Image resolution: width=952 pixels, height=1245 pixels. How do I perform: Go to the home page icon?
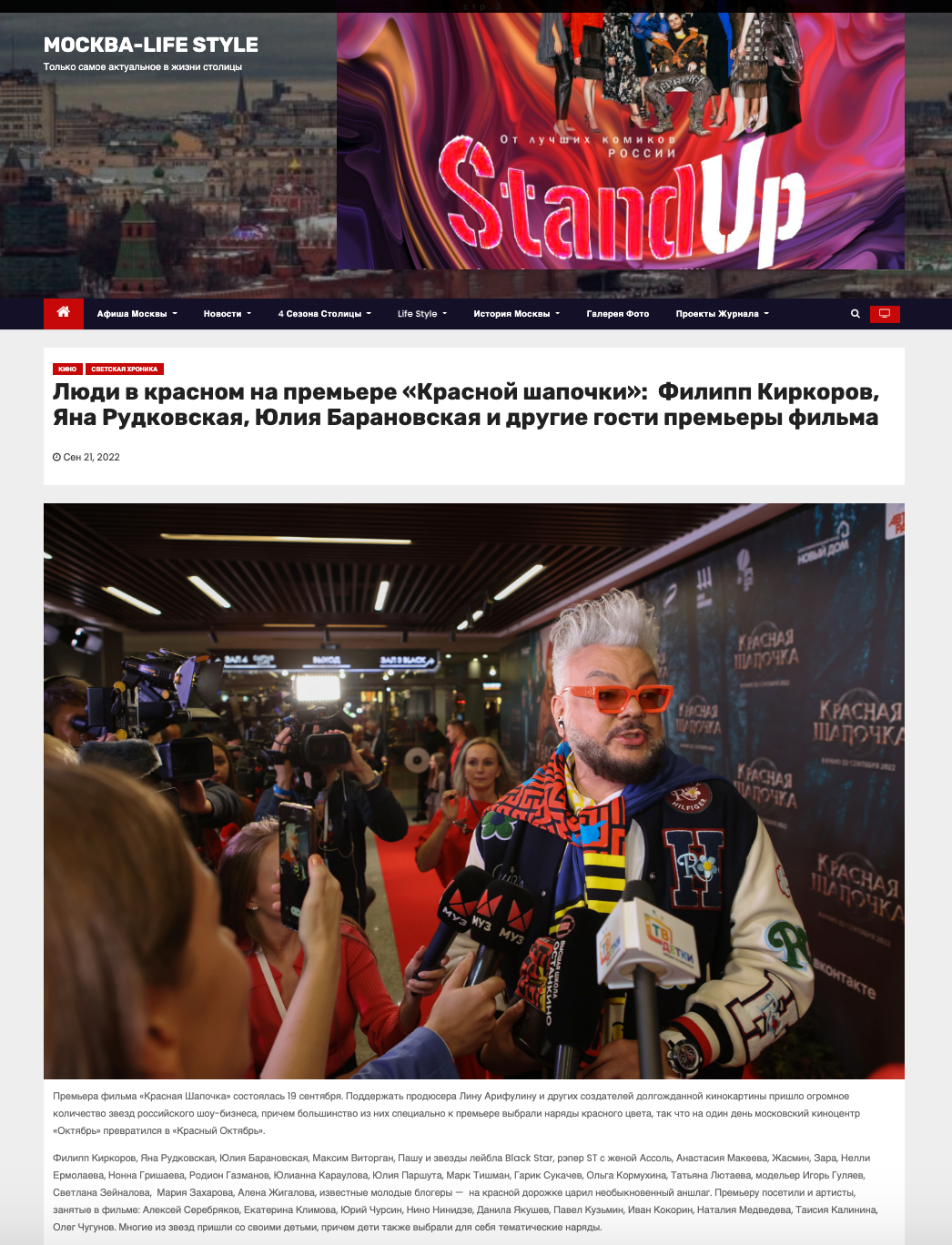tap(63, 313)
